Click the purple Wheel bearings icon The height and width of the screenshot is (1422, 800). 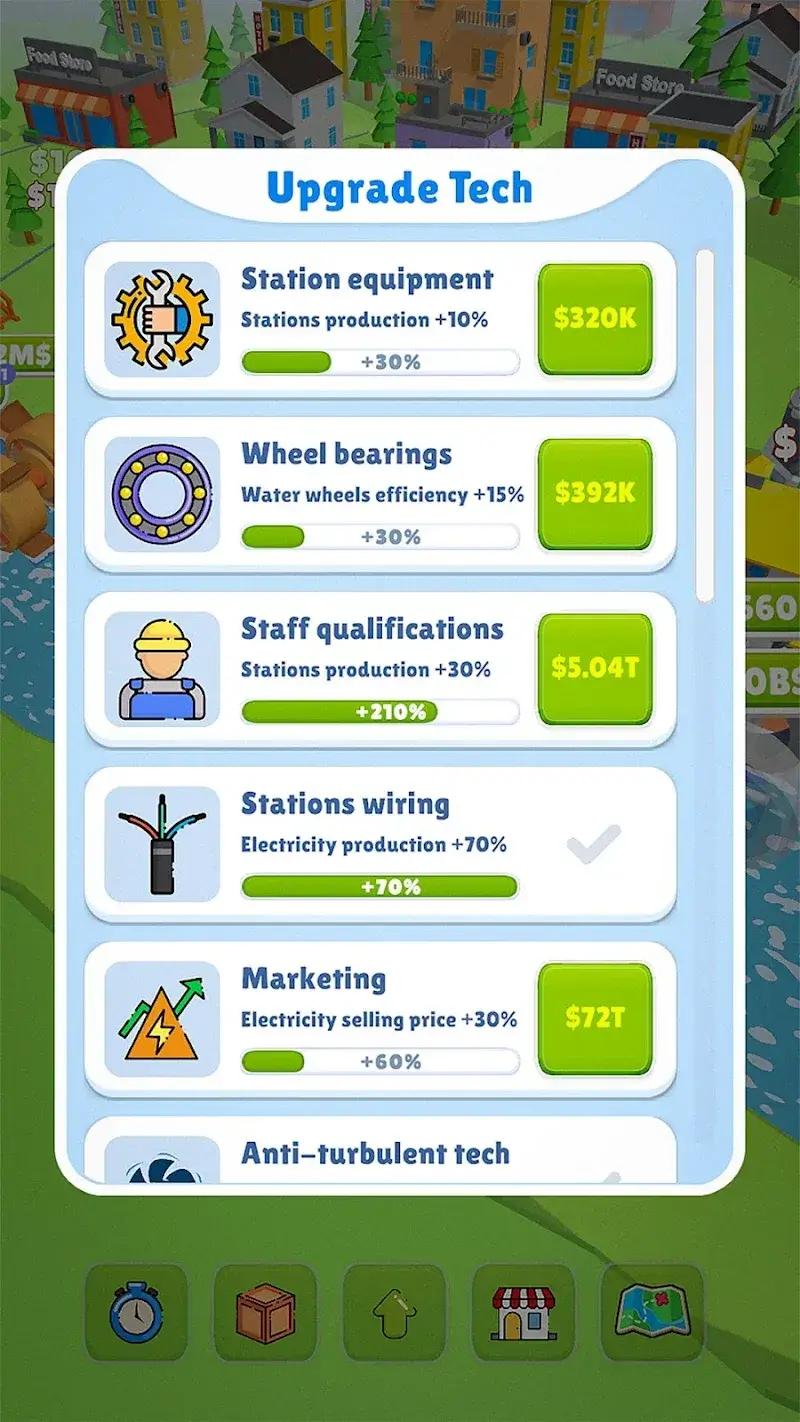point(161,494)
